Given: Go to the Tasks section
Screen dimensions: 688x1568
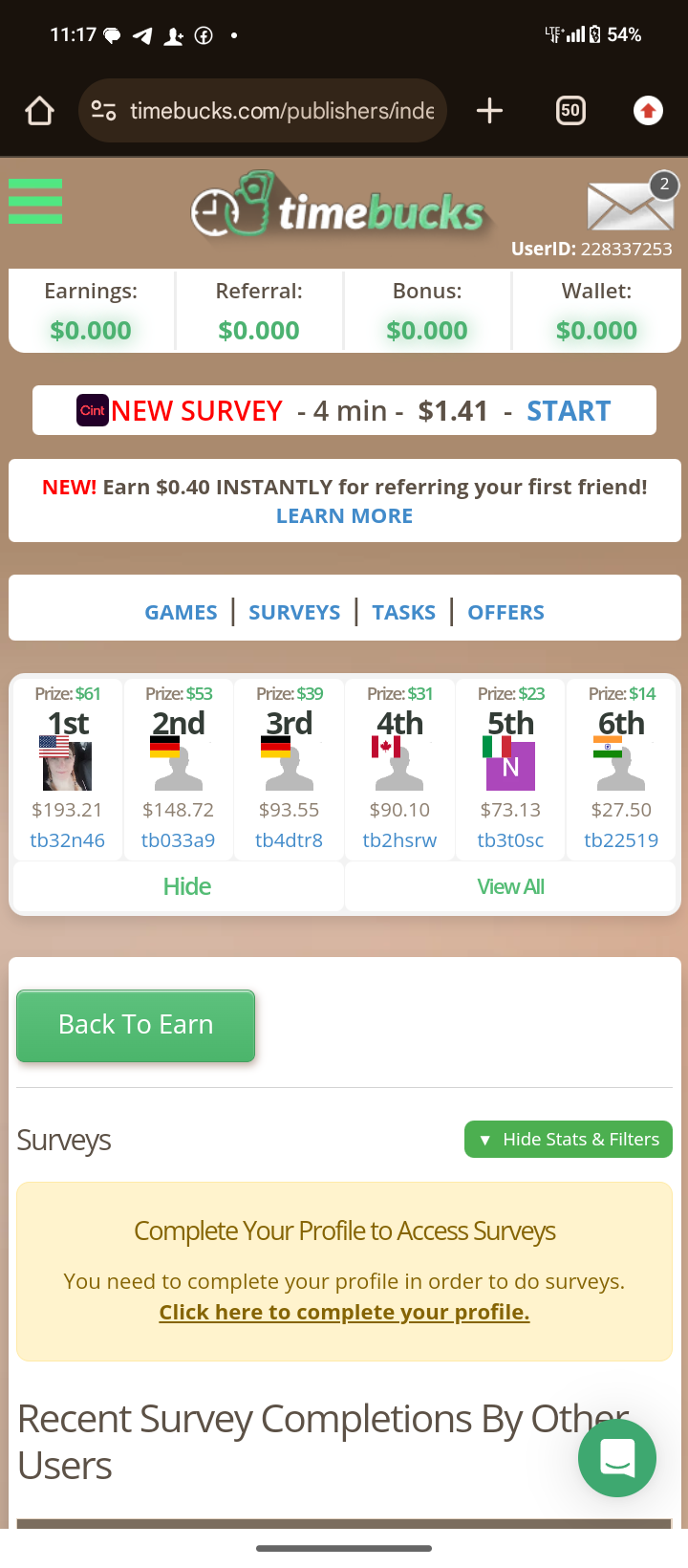Looking at the screenshot, I should [x=403, y=613].
